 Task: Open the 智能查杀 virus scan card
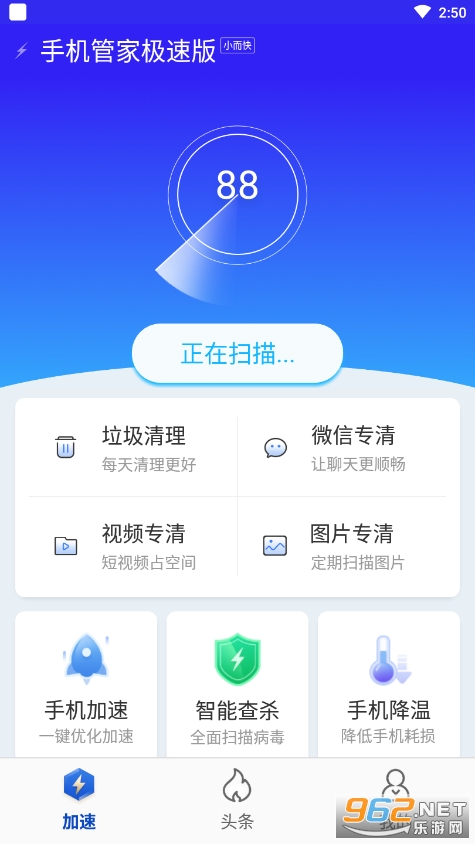click(x=238, y=685)
